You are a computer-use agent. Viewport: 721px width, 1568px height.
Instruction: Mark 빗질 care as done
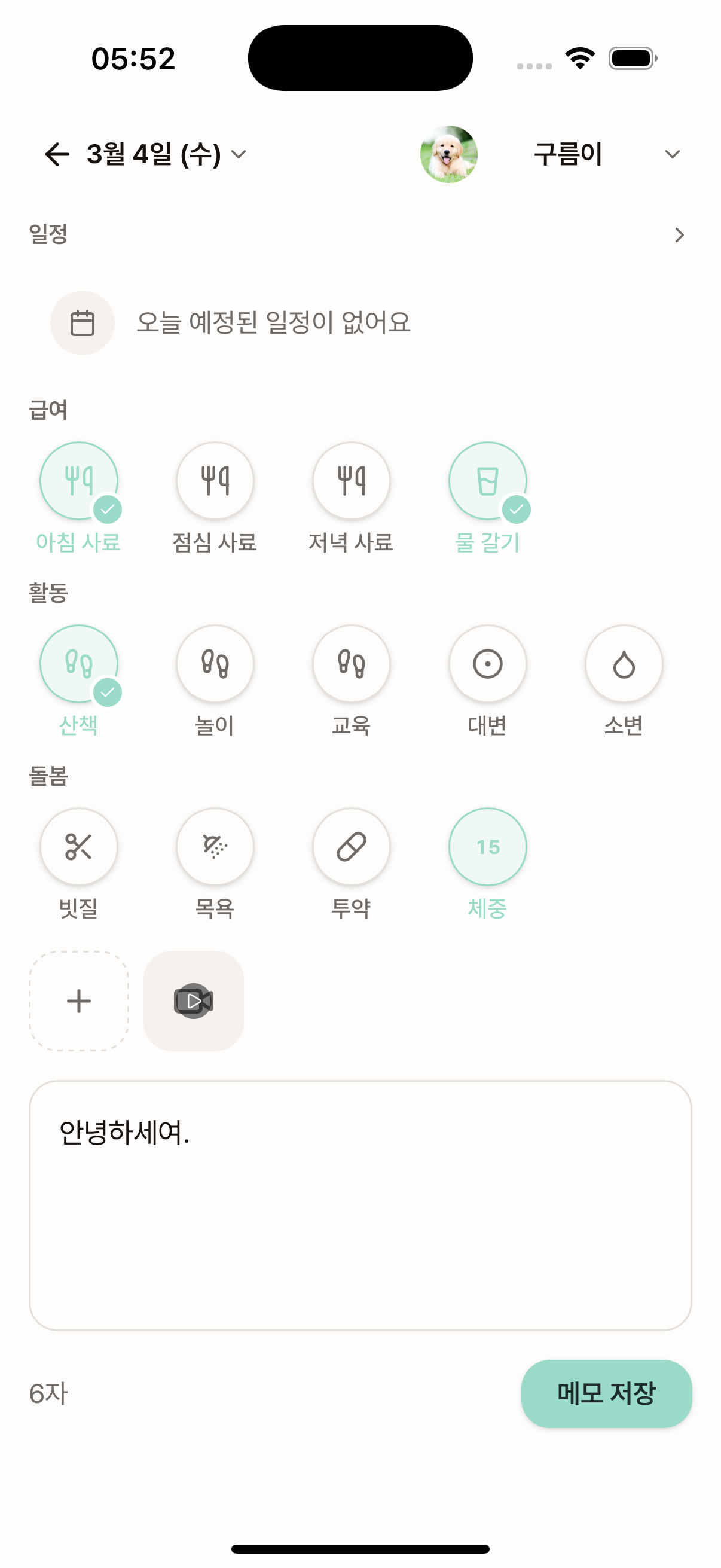79,847
